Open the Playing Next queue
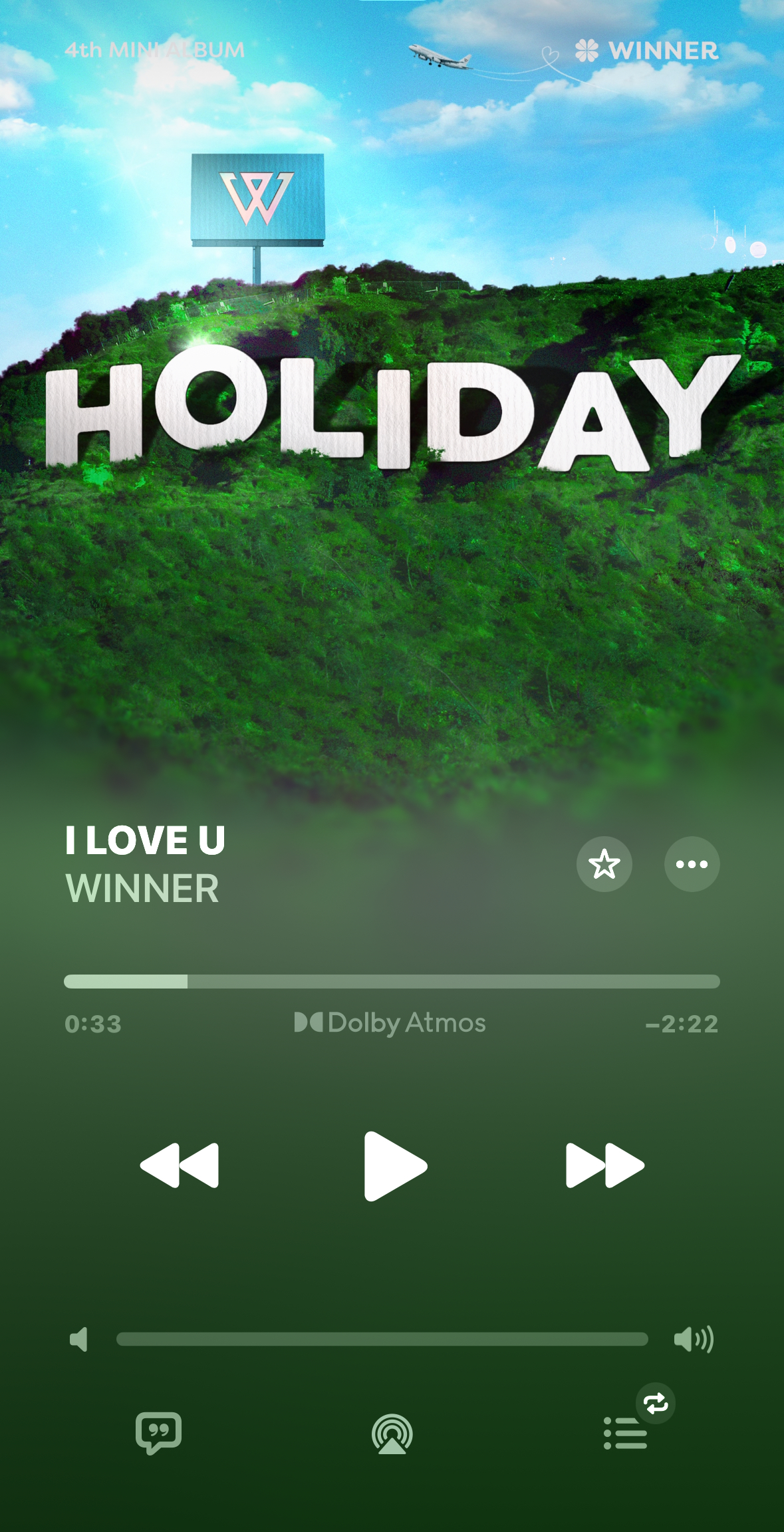The height and width of the screenshot is (1532, 784). (626, 1432)
